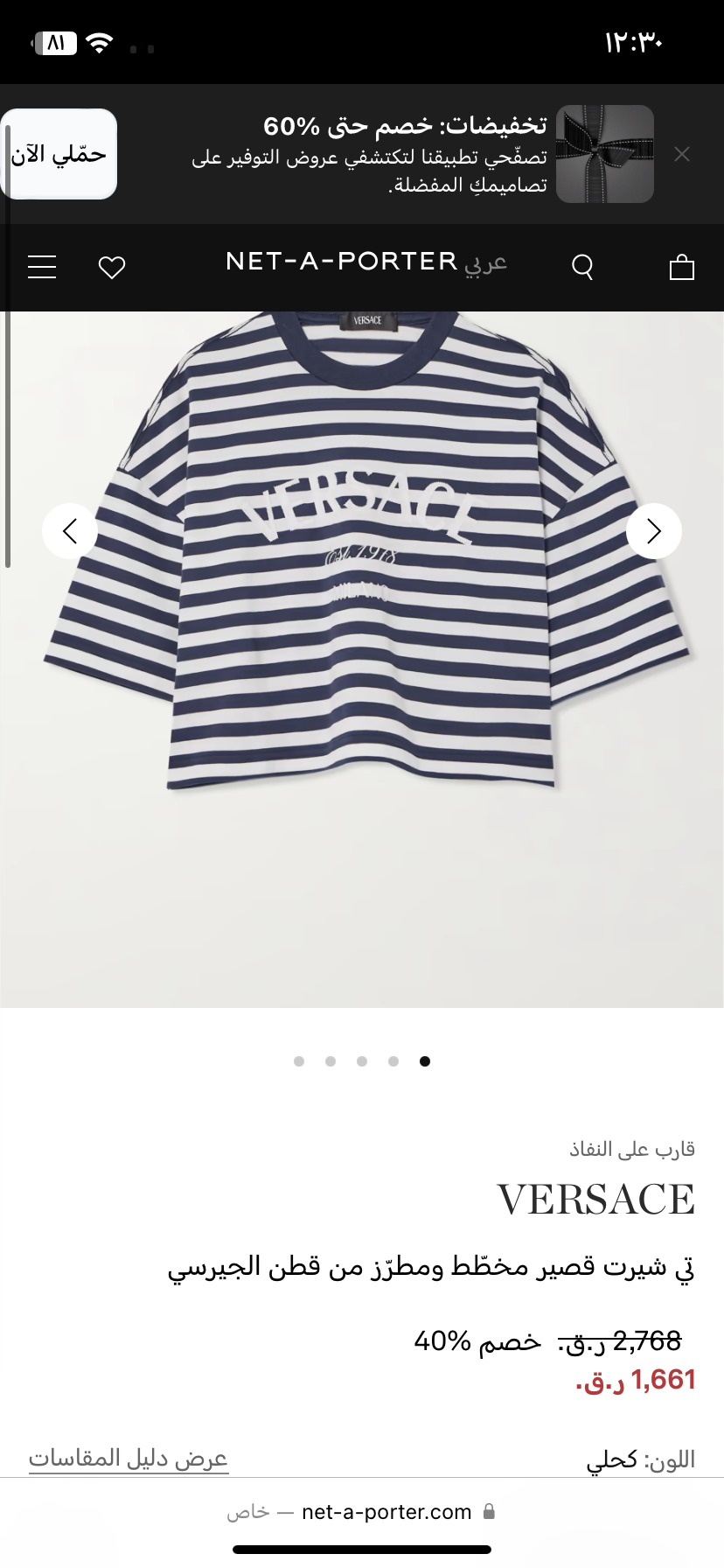Viewport: 724px width, 1568px height.
Task: Show the next product image
Action: 654,531
